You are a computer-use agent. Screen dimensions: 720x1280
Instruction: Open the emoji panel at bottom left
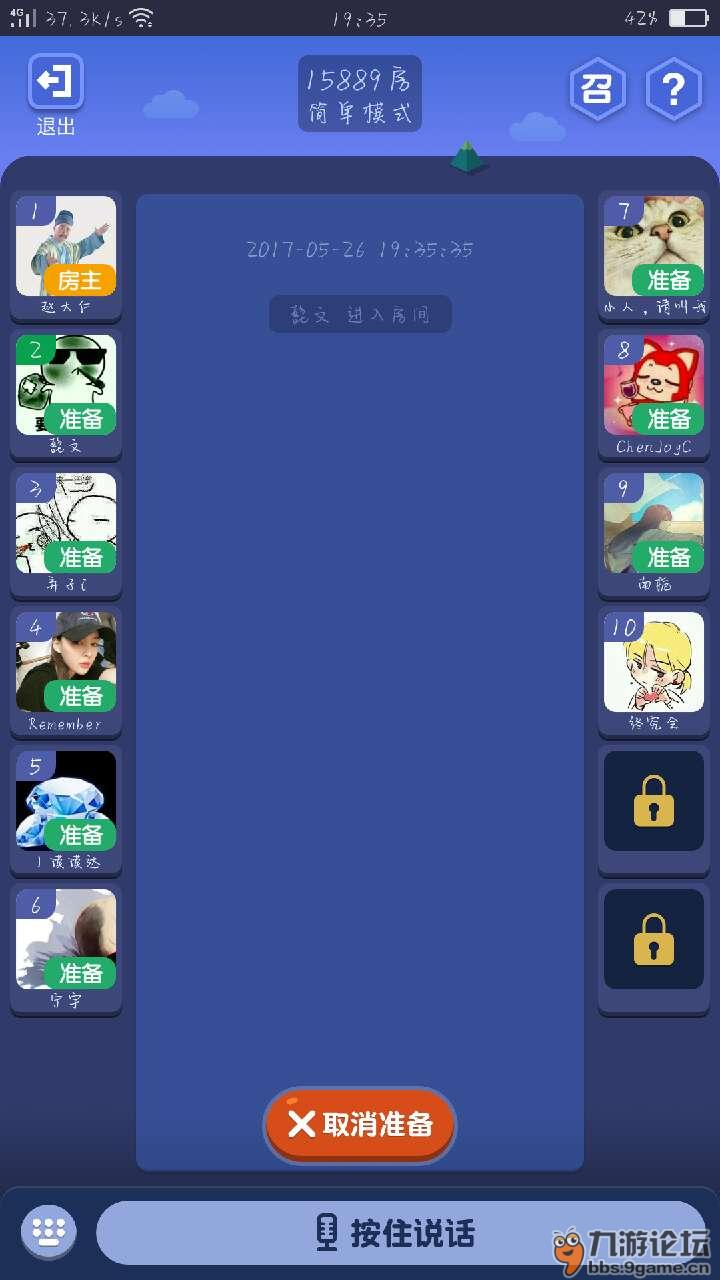pos(47,1232)
